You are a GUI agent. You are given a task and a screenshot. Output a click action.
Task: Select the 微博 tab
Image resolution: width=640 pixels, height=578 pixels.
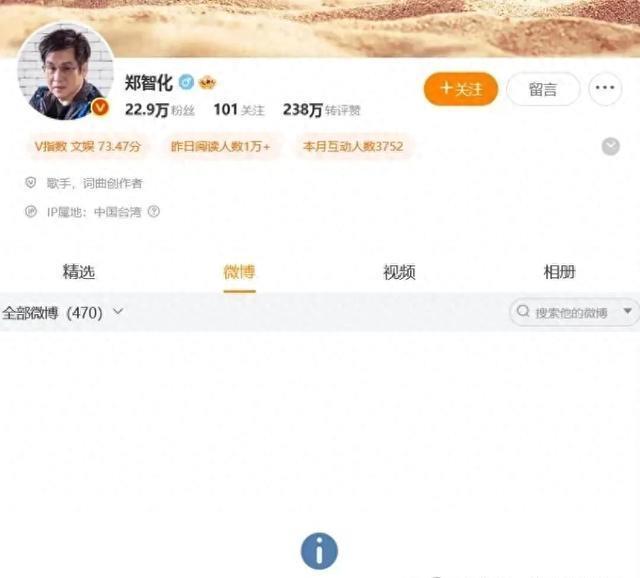(x=240, y=272)
